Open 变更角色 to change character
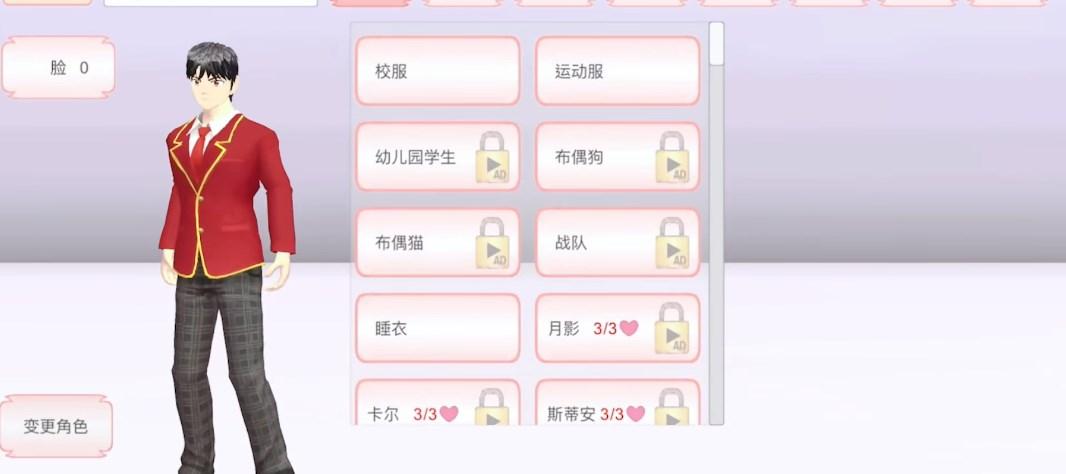The width and height of the screenshot is (1066, 474). [56, 426]
